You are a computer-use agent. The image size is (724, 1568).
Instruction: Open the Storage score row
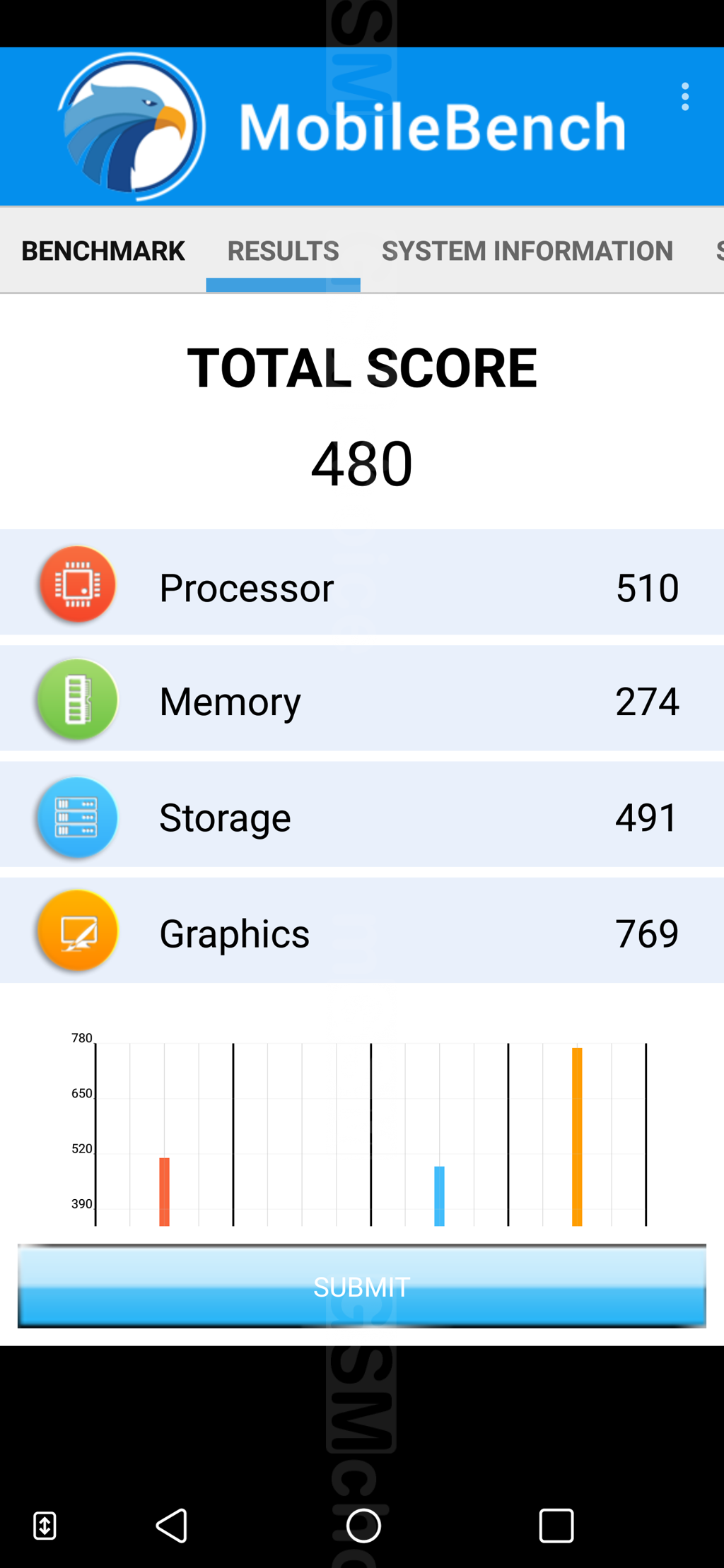(362, 816)
